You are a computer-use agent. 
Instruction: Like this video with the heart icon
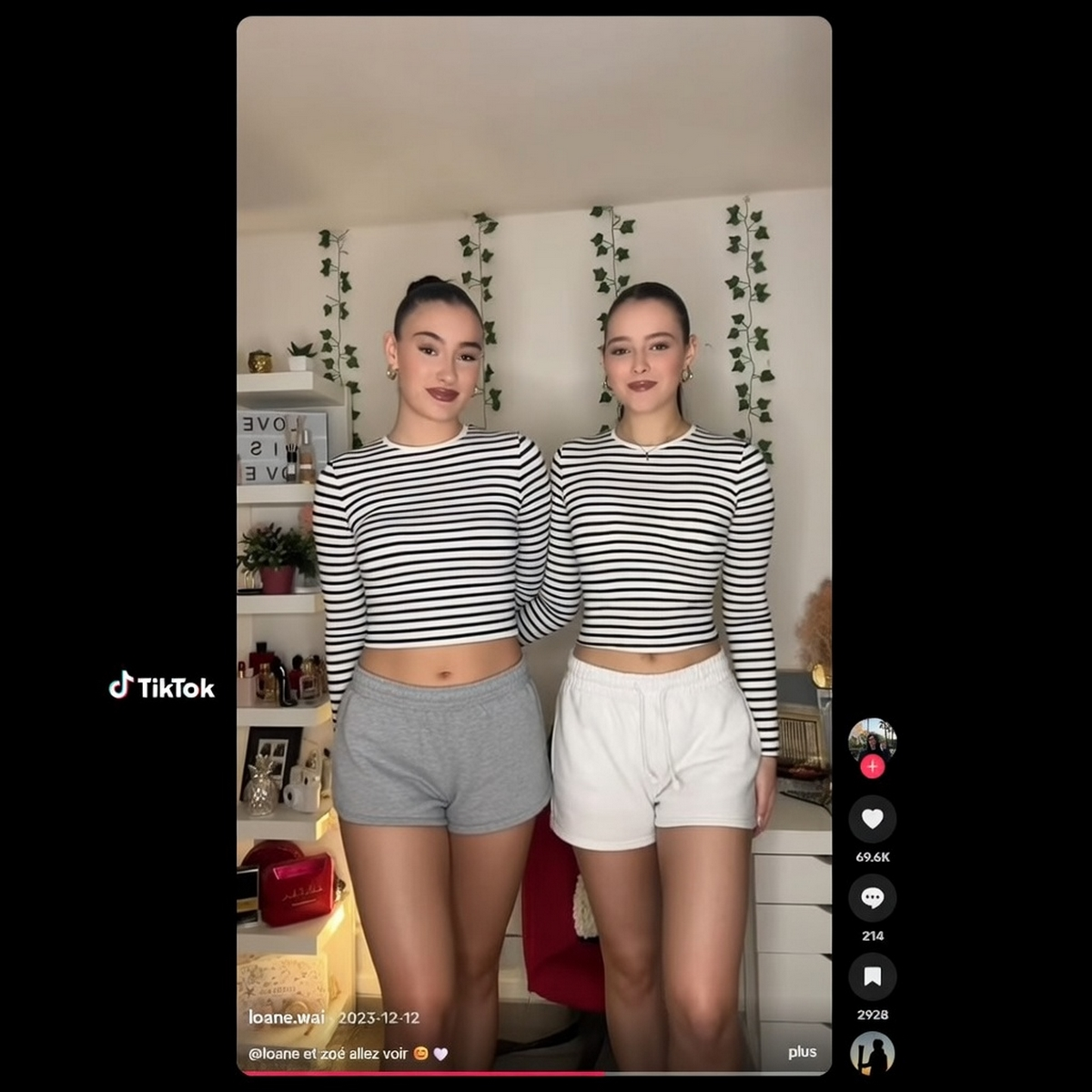[x=872, y=819]
